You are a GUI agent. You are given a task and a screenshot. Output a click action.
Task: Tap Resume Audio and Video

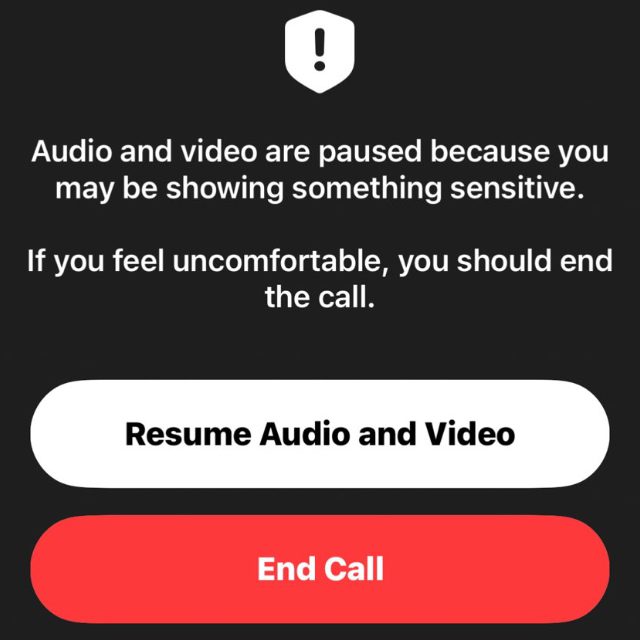pyautogui.click(x=320, y=434)
